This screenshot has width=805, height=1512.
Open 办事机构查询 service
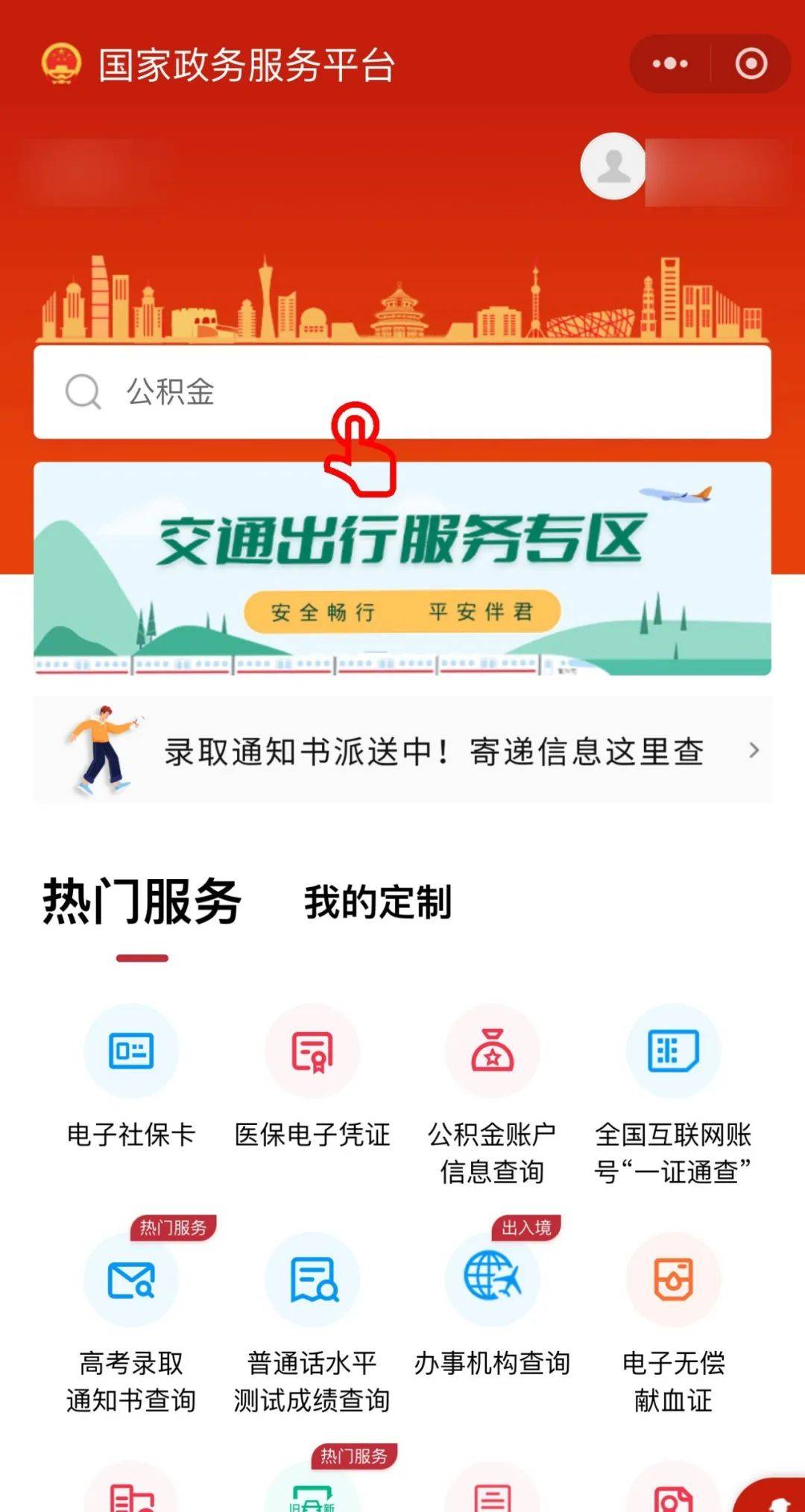(x=492, y=1305)
